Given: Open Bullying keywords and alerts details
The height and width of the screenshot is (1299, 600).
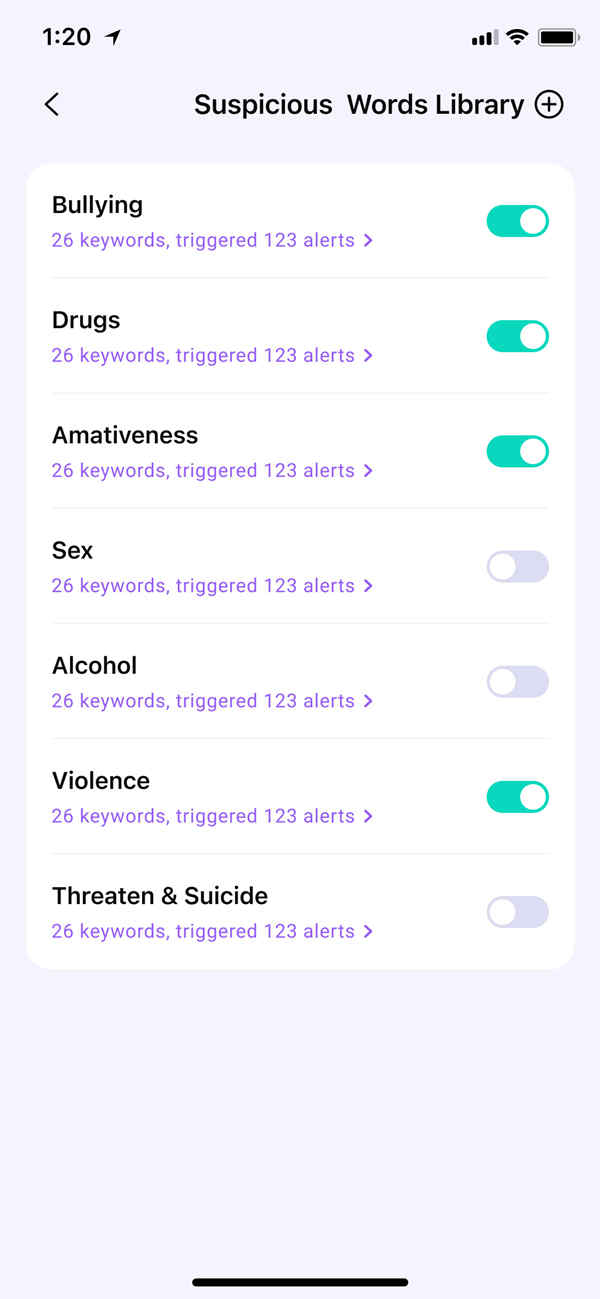Looking at the screenshot, I should click(212, 241).
